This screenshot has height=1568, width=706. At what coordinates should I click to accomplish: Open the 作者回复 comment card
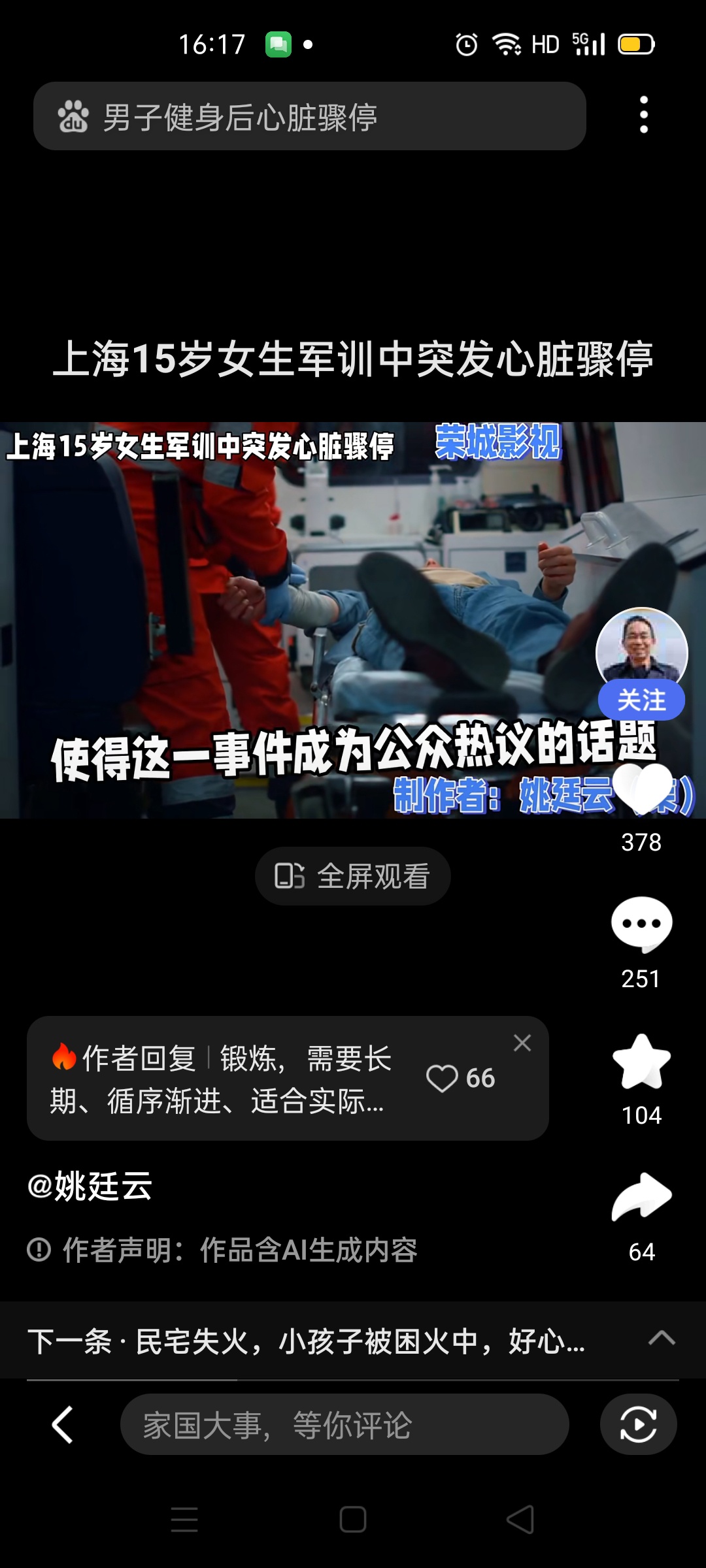(222, 1078)
